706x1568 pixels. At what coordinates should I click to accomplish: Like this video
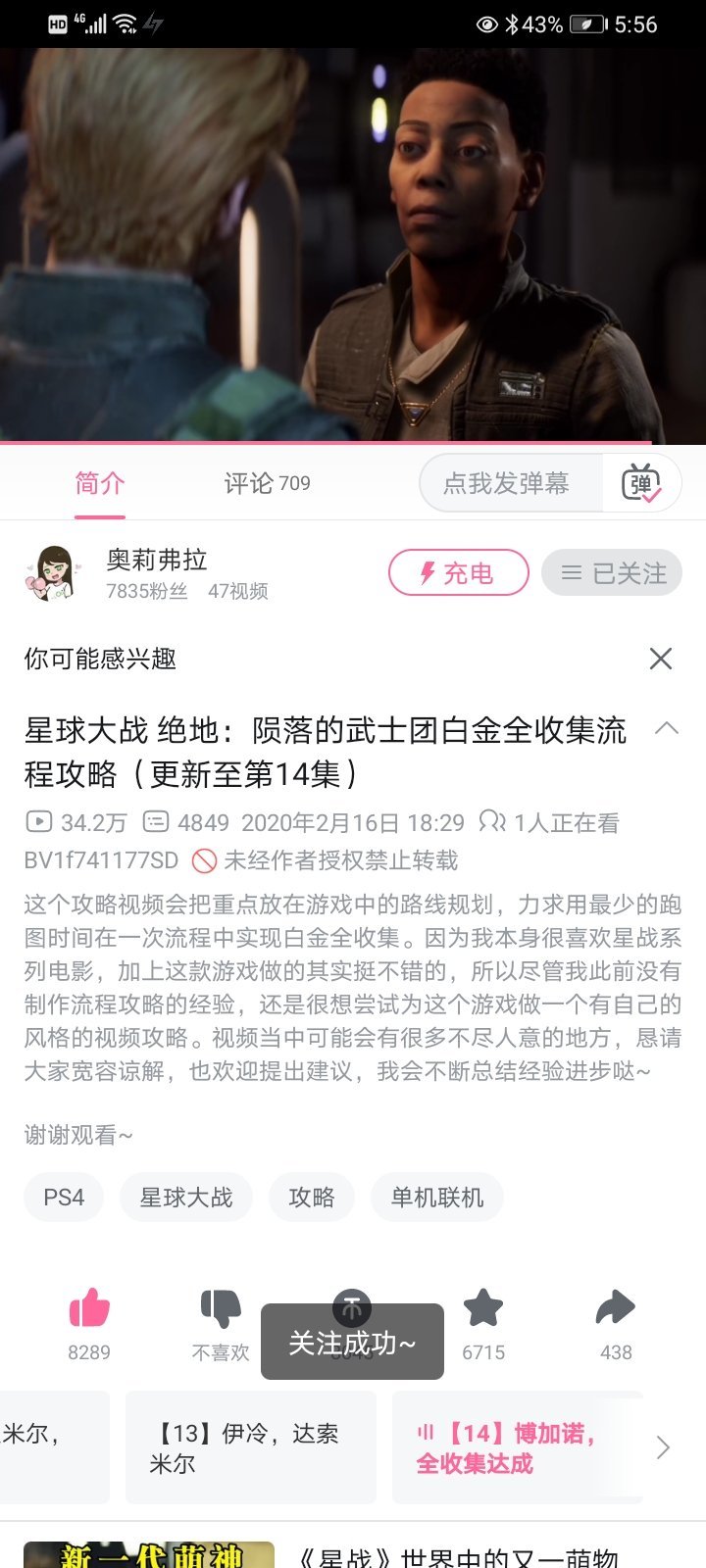89,1308
